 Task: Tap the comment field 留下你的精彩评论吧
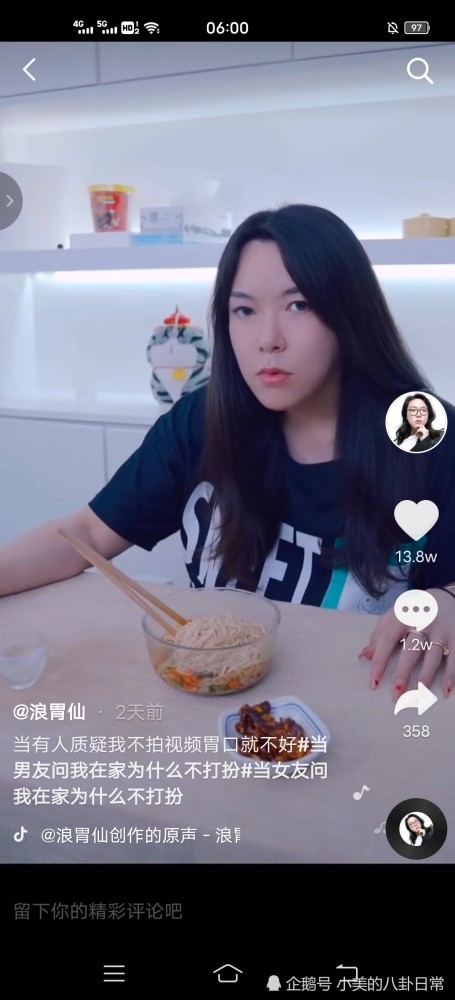[x=98, y=911]
